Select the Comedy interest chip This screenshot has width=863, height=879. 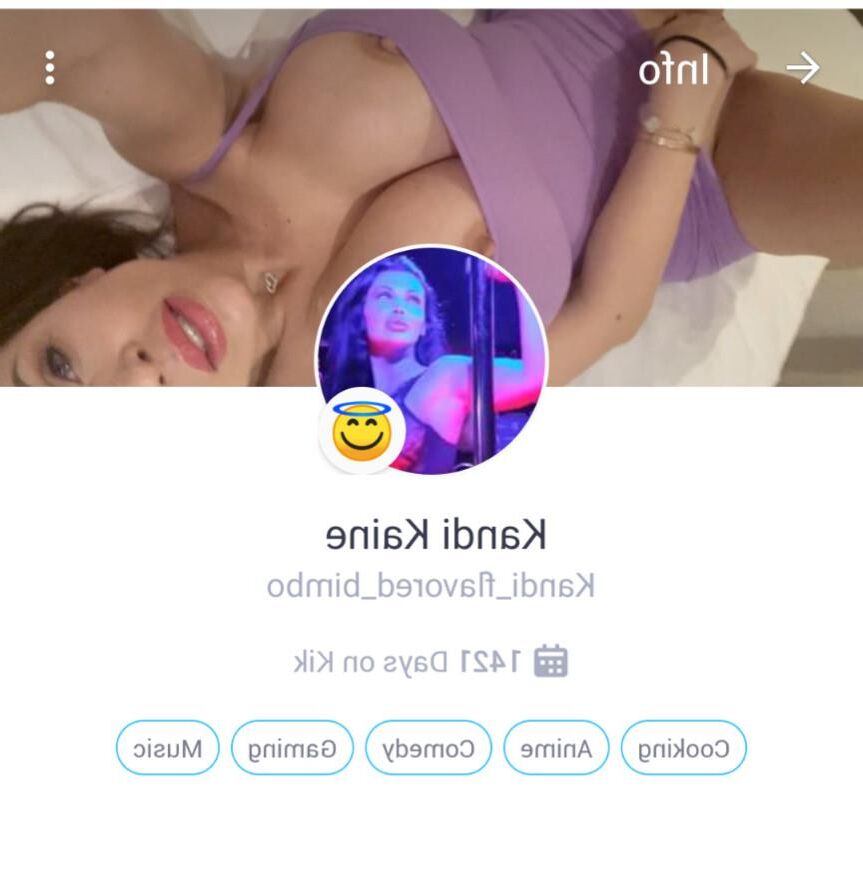pos(428,748)
